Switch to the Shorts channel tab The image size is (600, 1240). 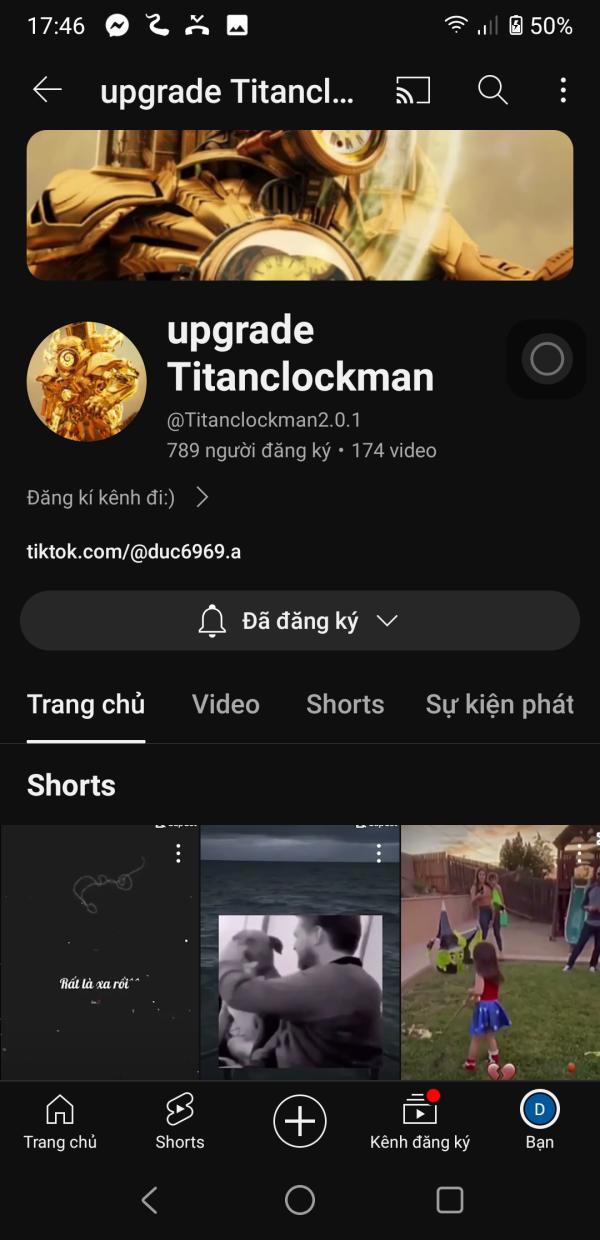(345, 704)
